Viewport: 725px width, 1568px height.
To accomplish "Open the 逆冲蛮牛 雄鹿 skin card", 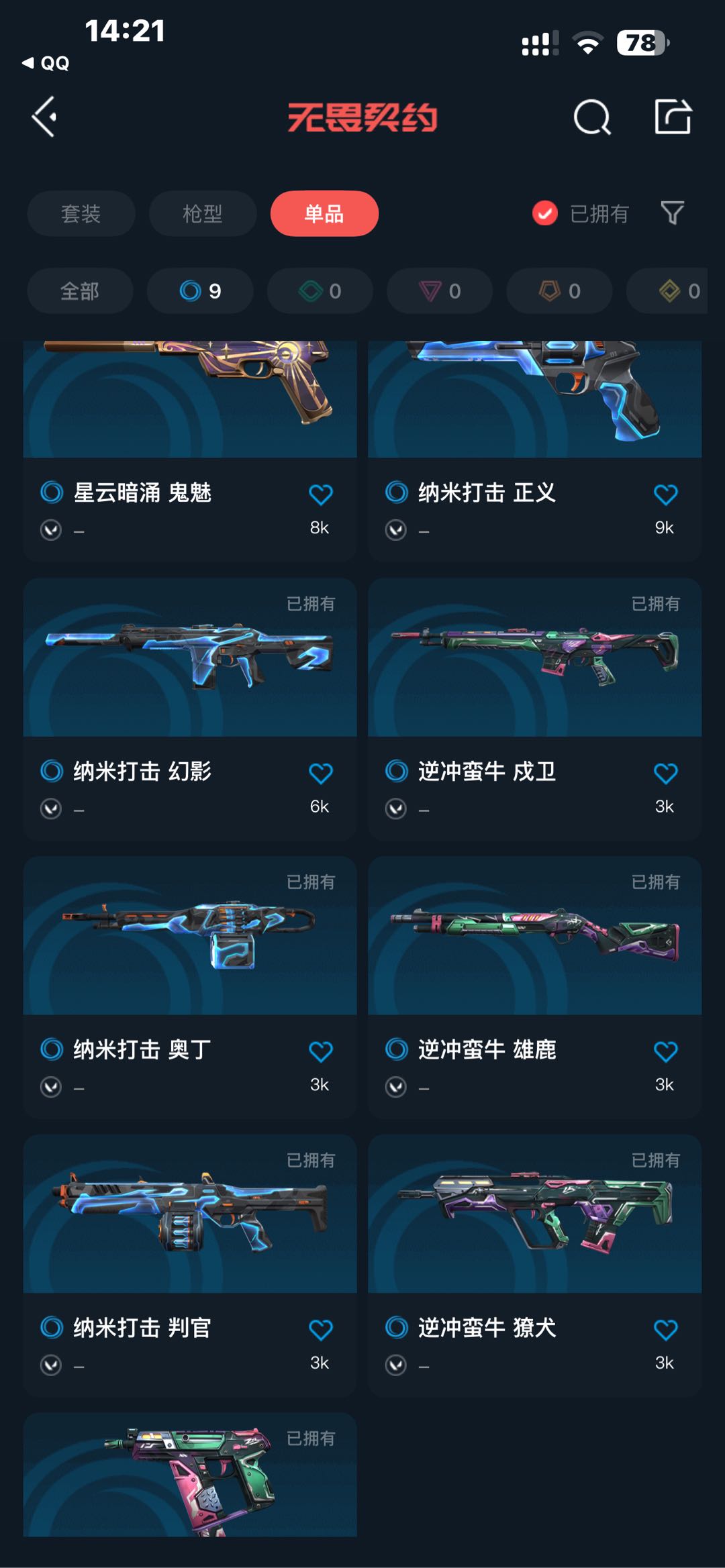I will pos(535,987).
